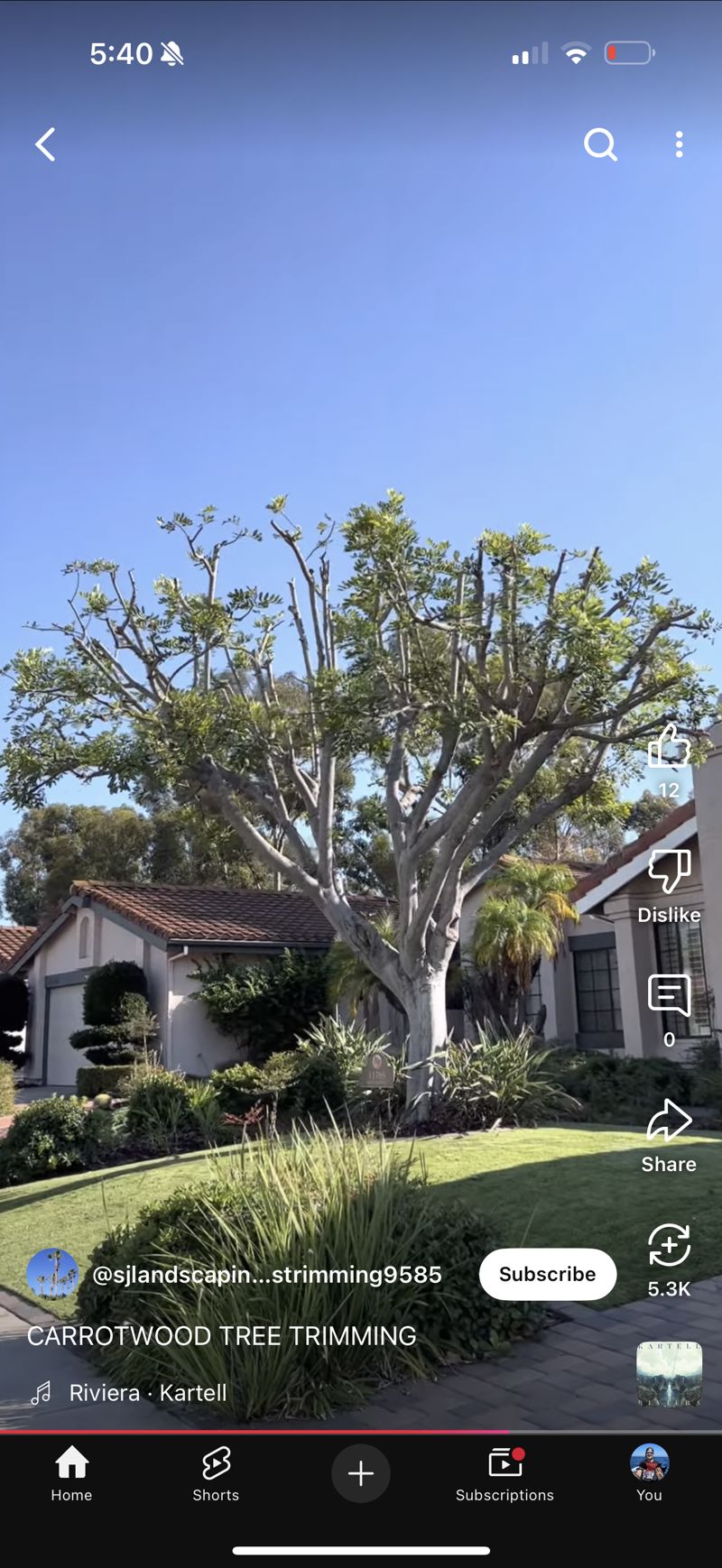722x1568 pixels.
Task: Open the Subscriptions tab
Action: click(504, 1473)
